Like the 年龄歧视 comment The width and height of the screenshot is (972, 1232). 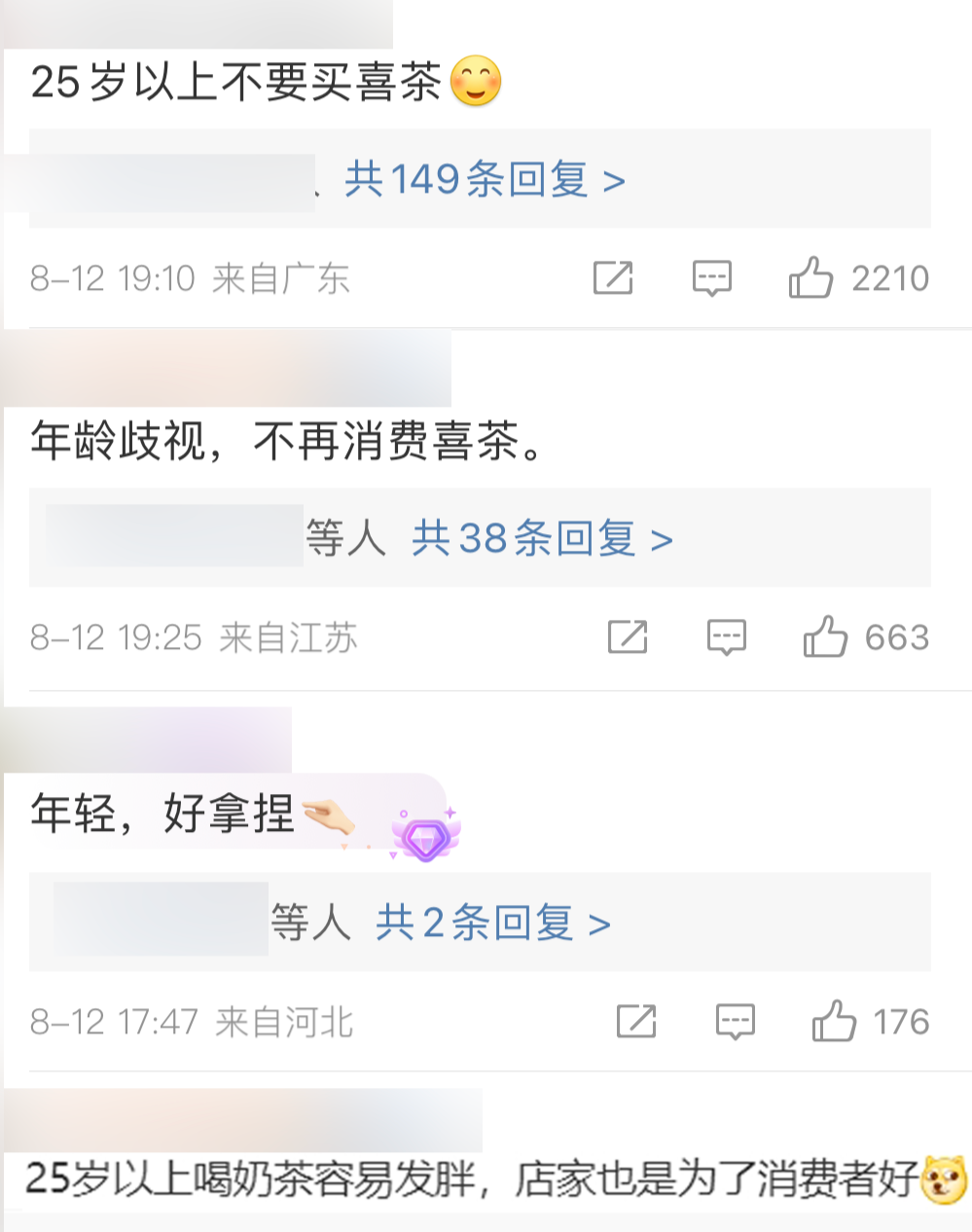click(825, 637)
